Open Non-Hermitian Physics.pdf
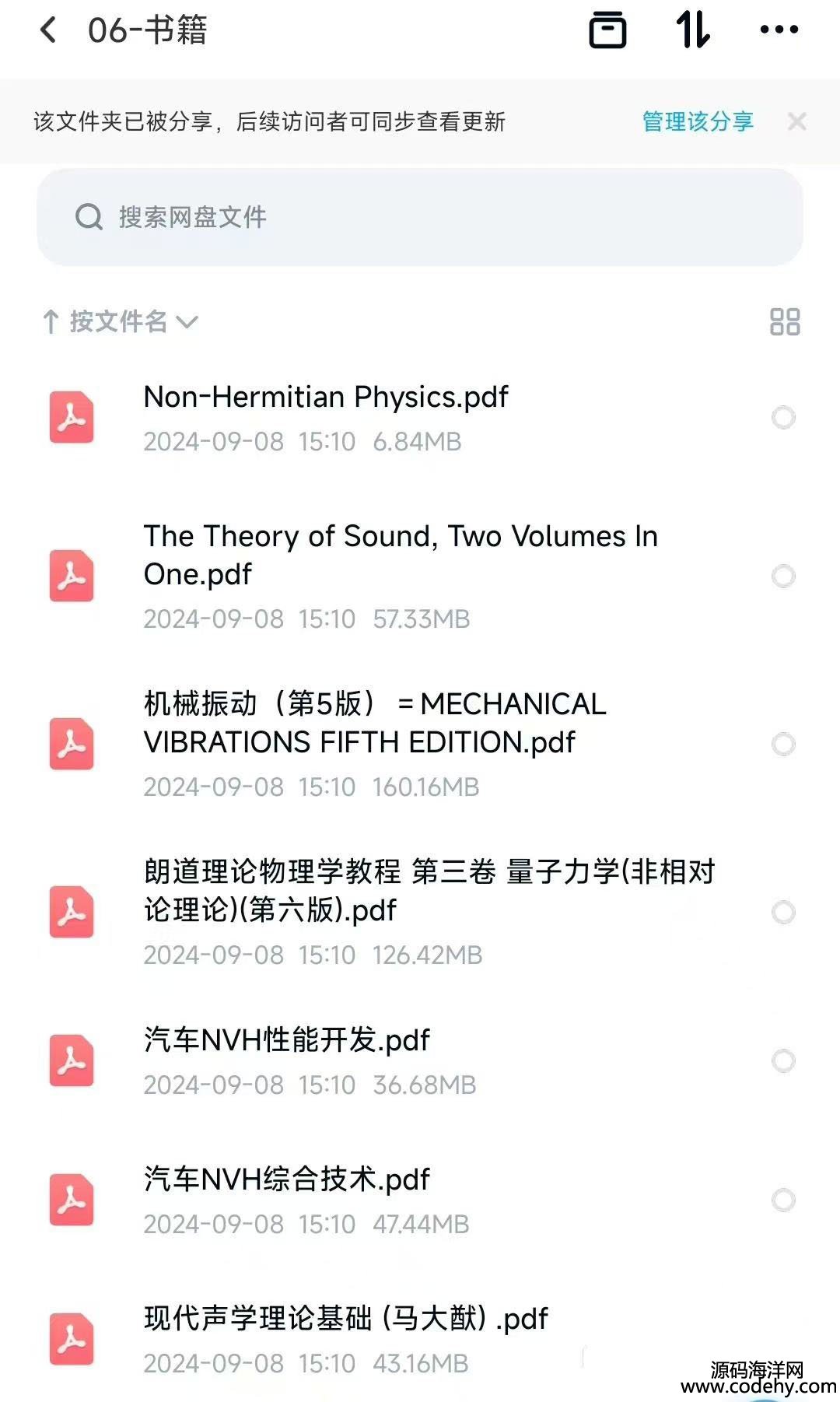This screenshot has height=1402, width=840. (327, 398)
